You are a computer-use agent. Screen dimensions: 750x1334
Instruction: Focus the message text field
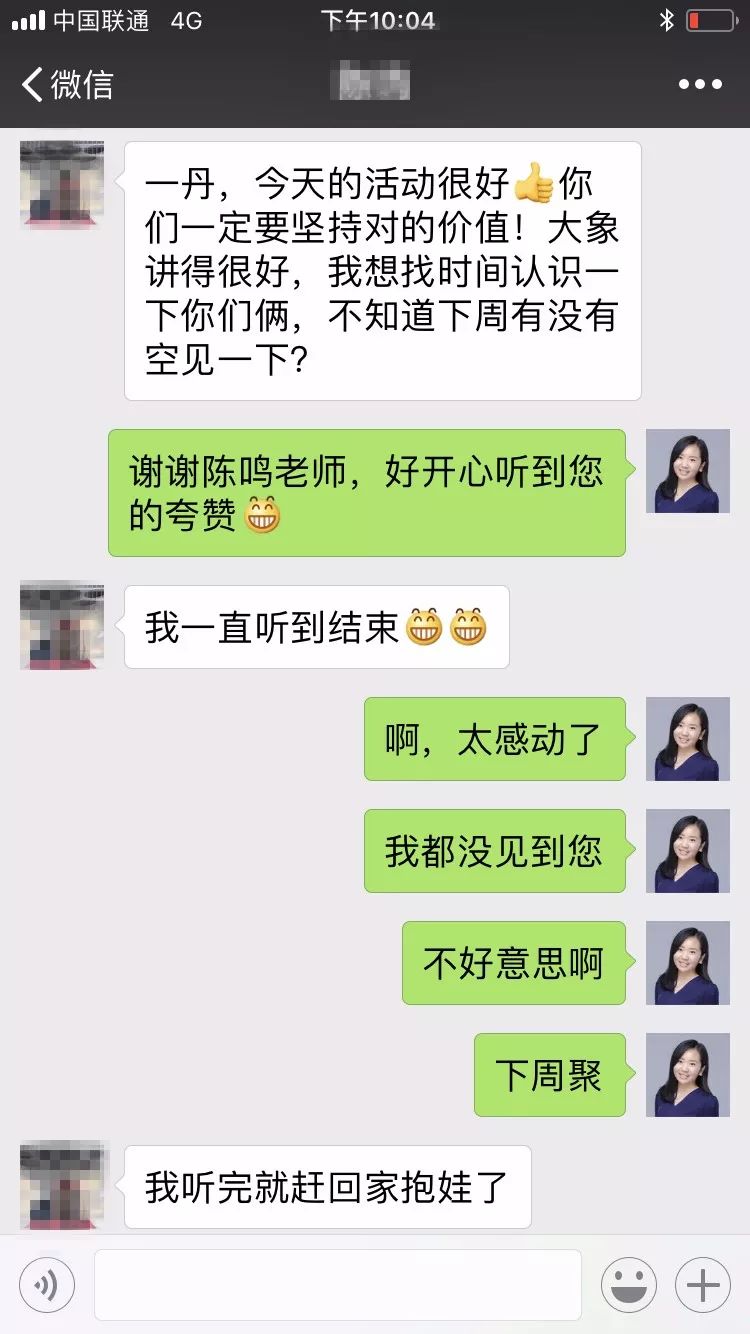(x=338, y=1285)
